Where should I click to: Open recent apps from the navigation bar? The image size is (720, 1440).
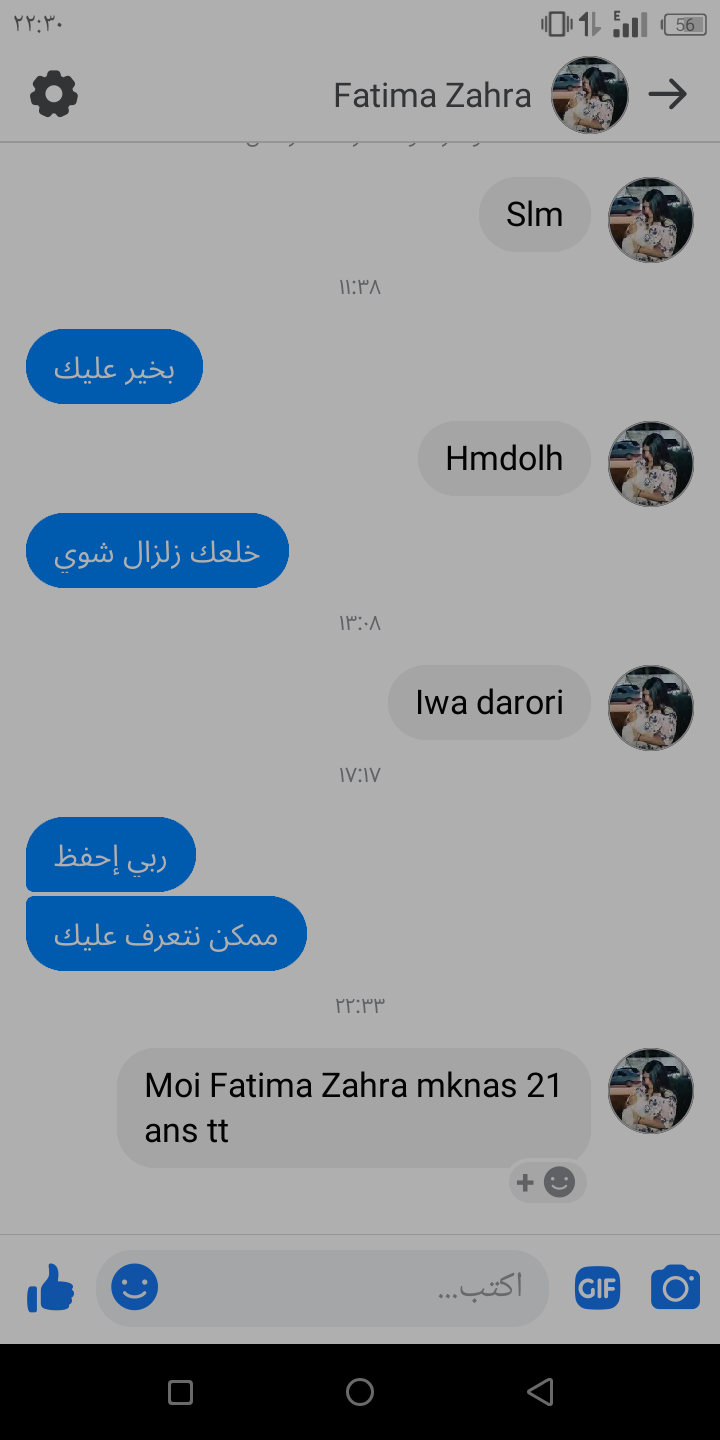[180, 1392]
